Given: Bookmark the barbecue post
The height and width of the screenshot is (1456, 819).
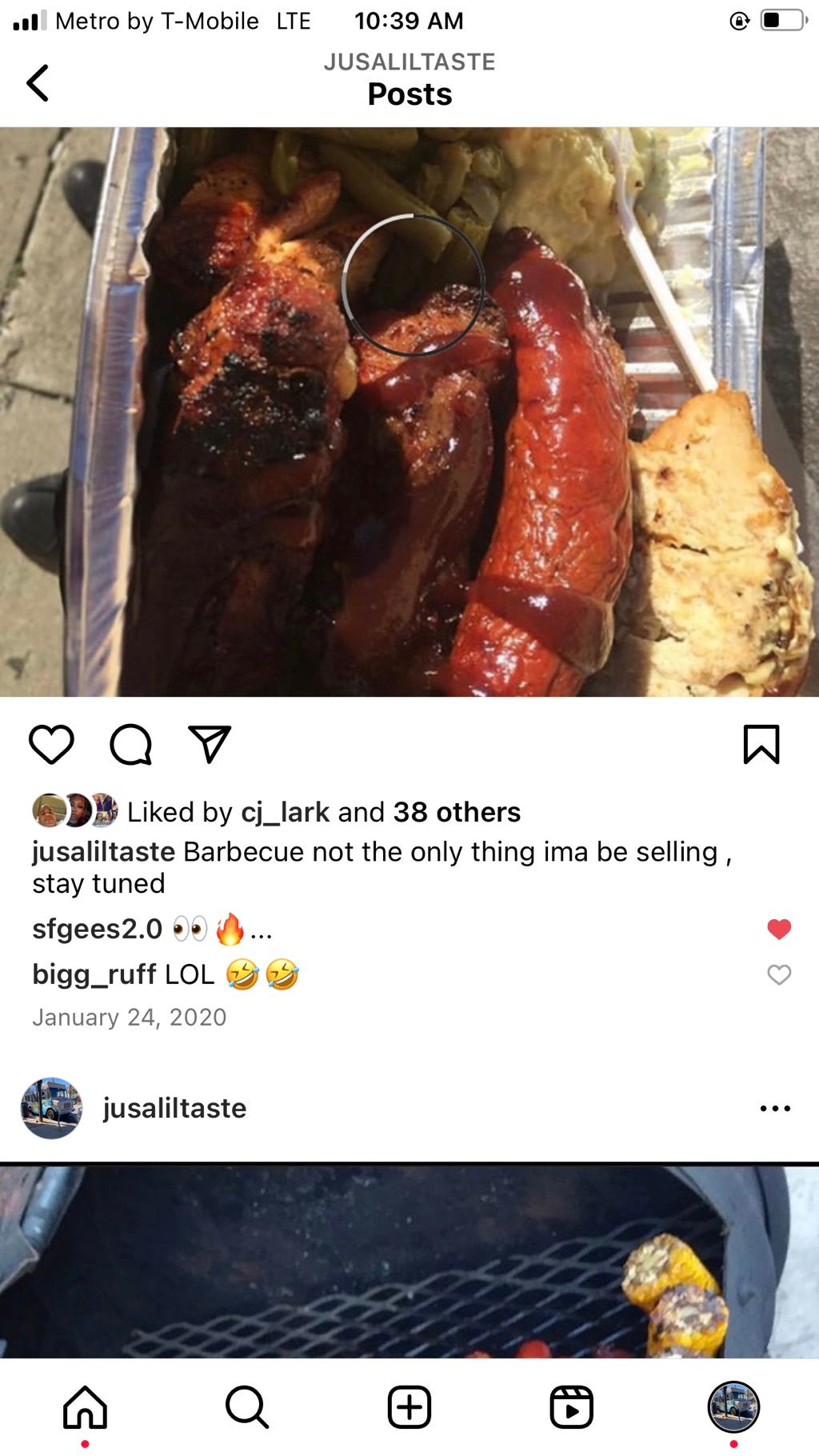Looking at the screenshot, I should tap(761, 744).
